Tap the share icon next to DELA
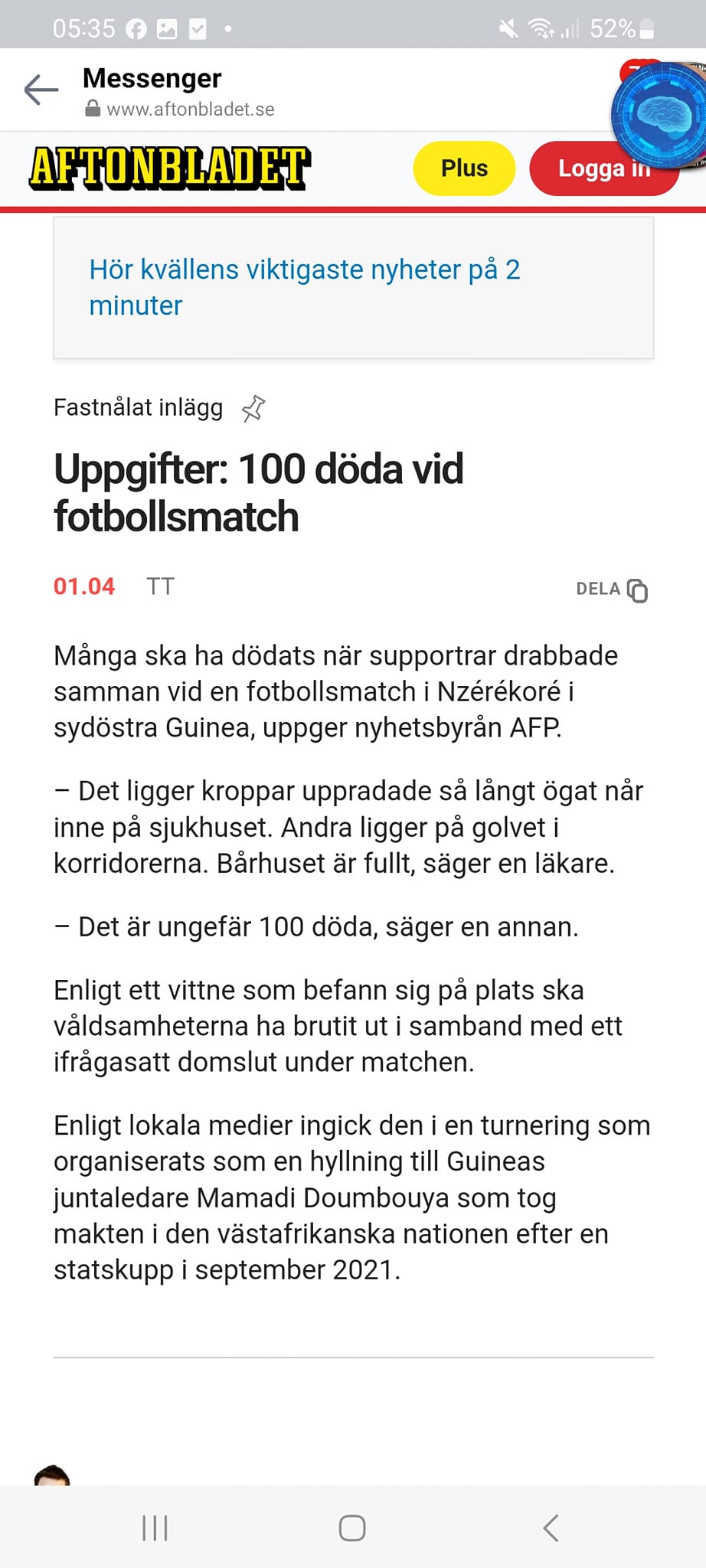706x1568 pixels. (x=638, y=590)
